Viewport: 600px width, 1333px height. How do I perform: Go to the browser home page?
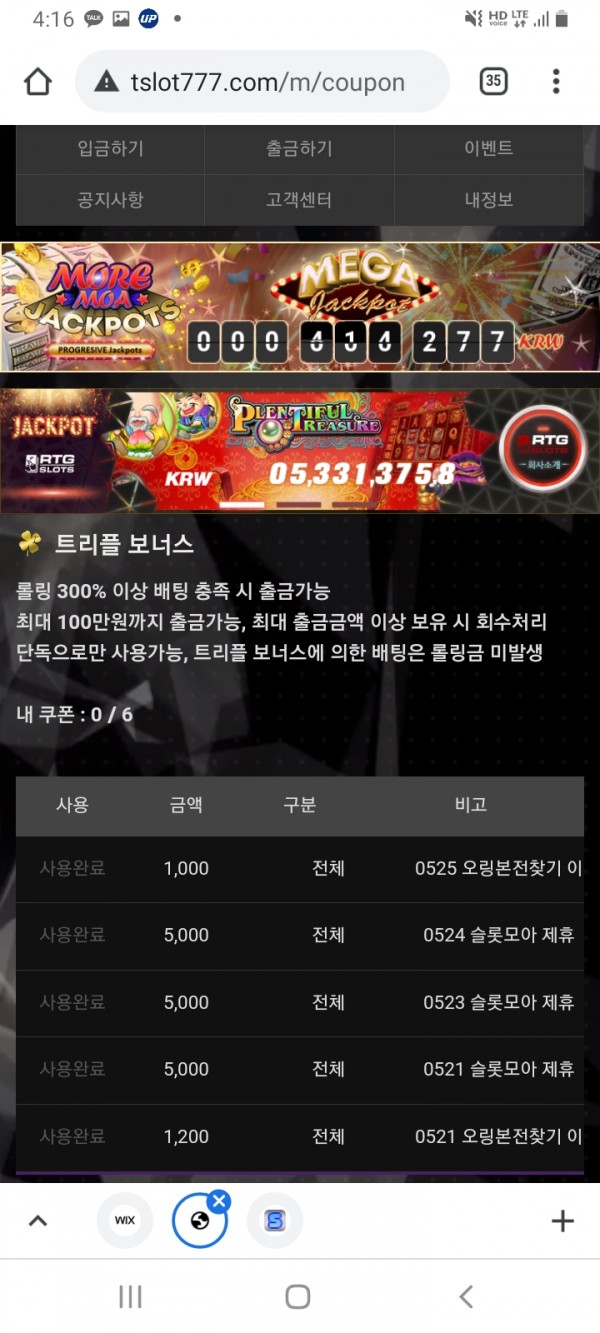click(38, 82)
